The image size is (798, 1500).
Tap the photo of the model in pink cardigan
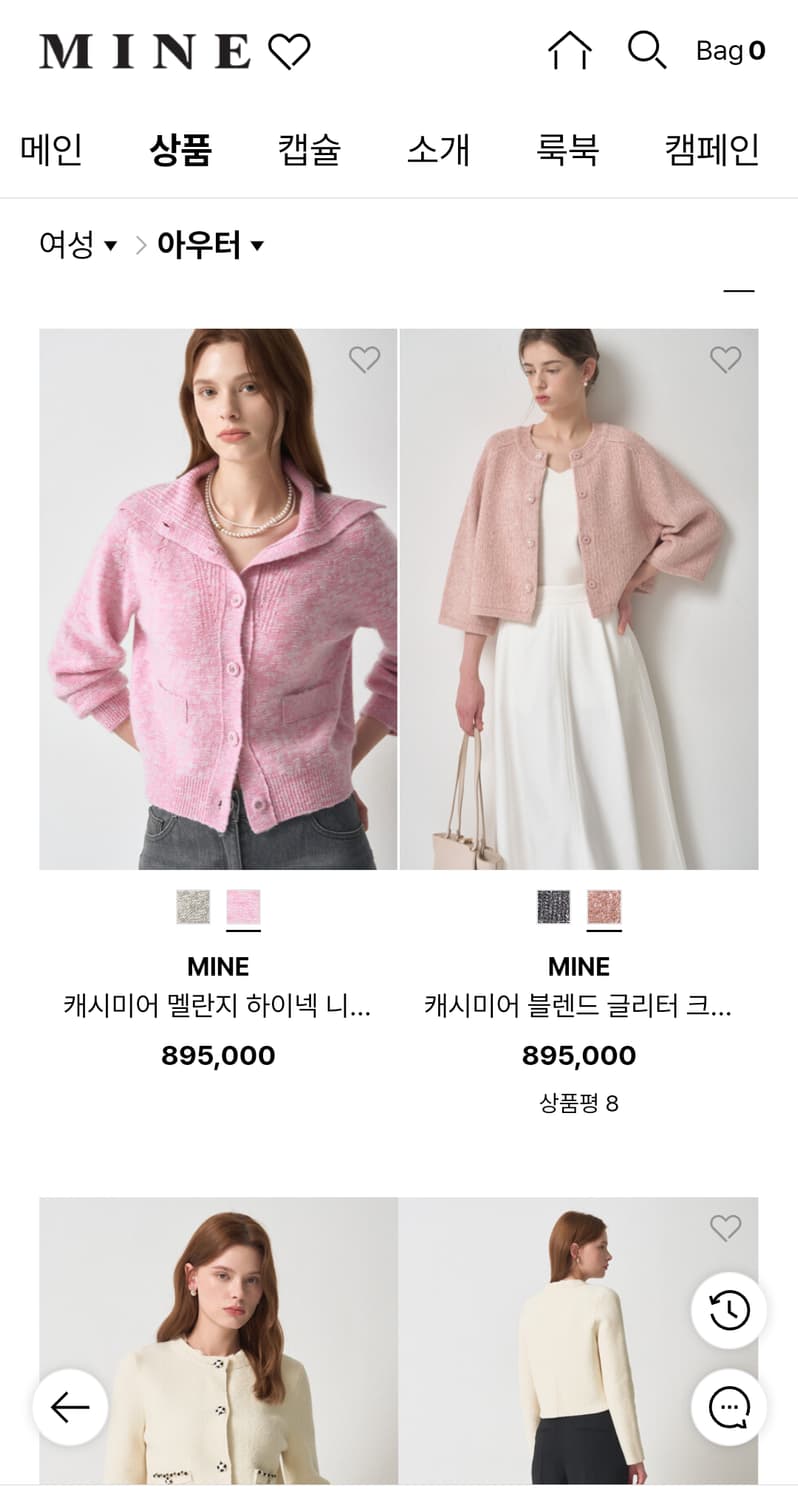217,600
